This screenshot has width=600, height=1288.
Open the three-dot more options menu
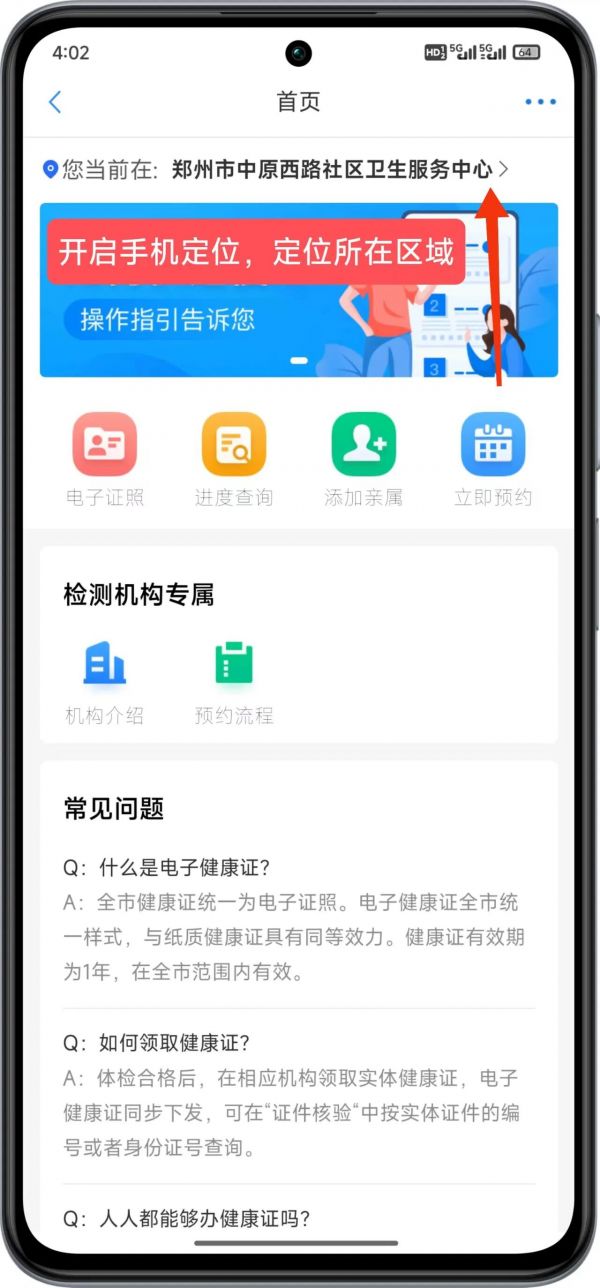coord(540,102)
